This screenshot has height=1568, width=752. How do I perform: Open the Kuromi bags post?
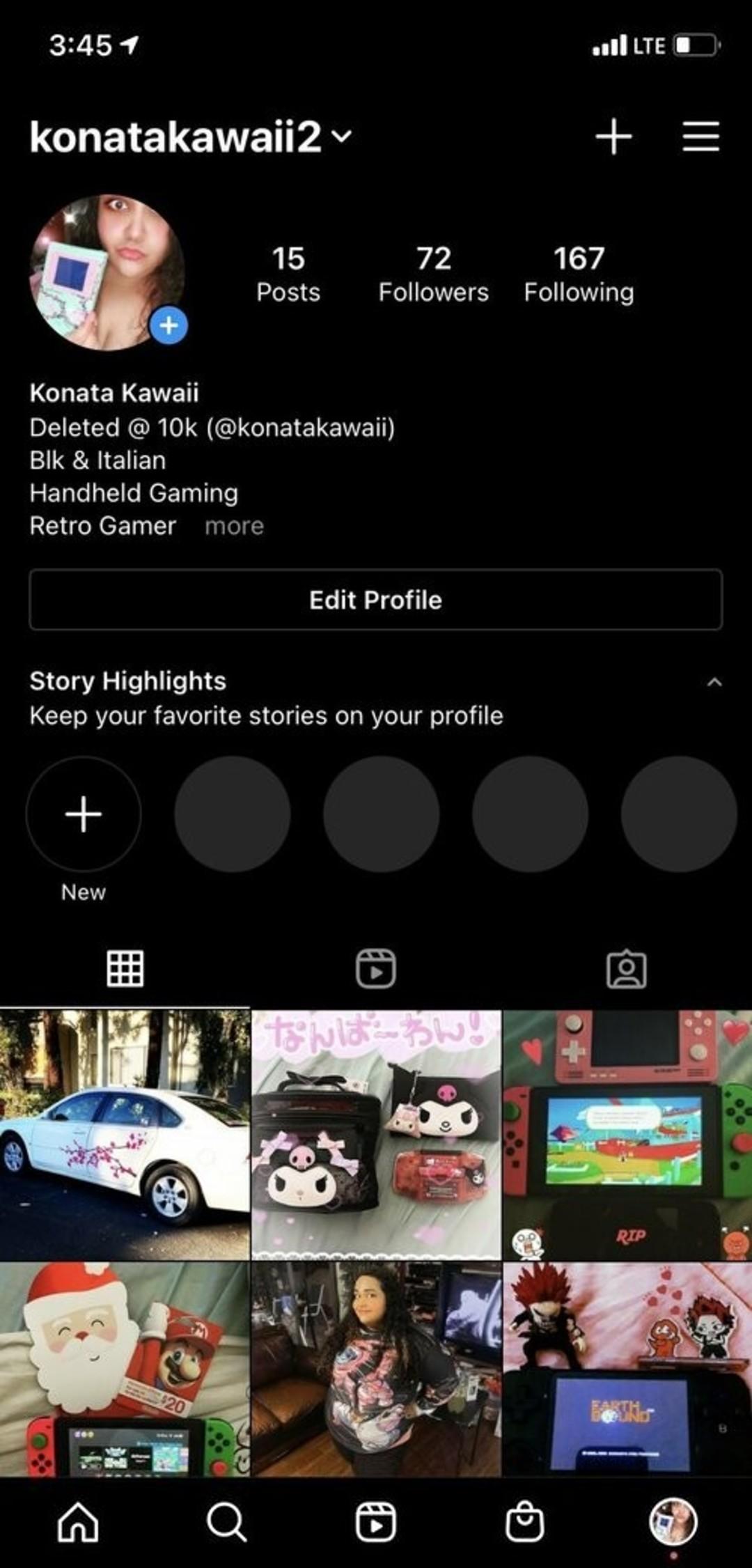pos(376,1134)
